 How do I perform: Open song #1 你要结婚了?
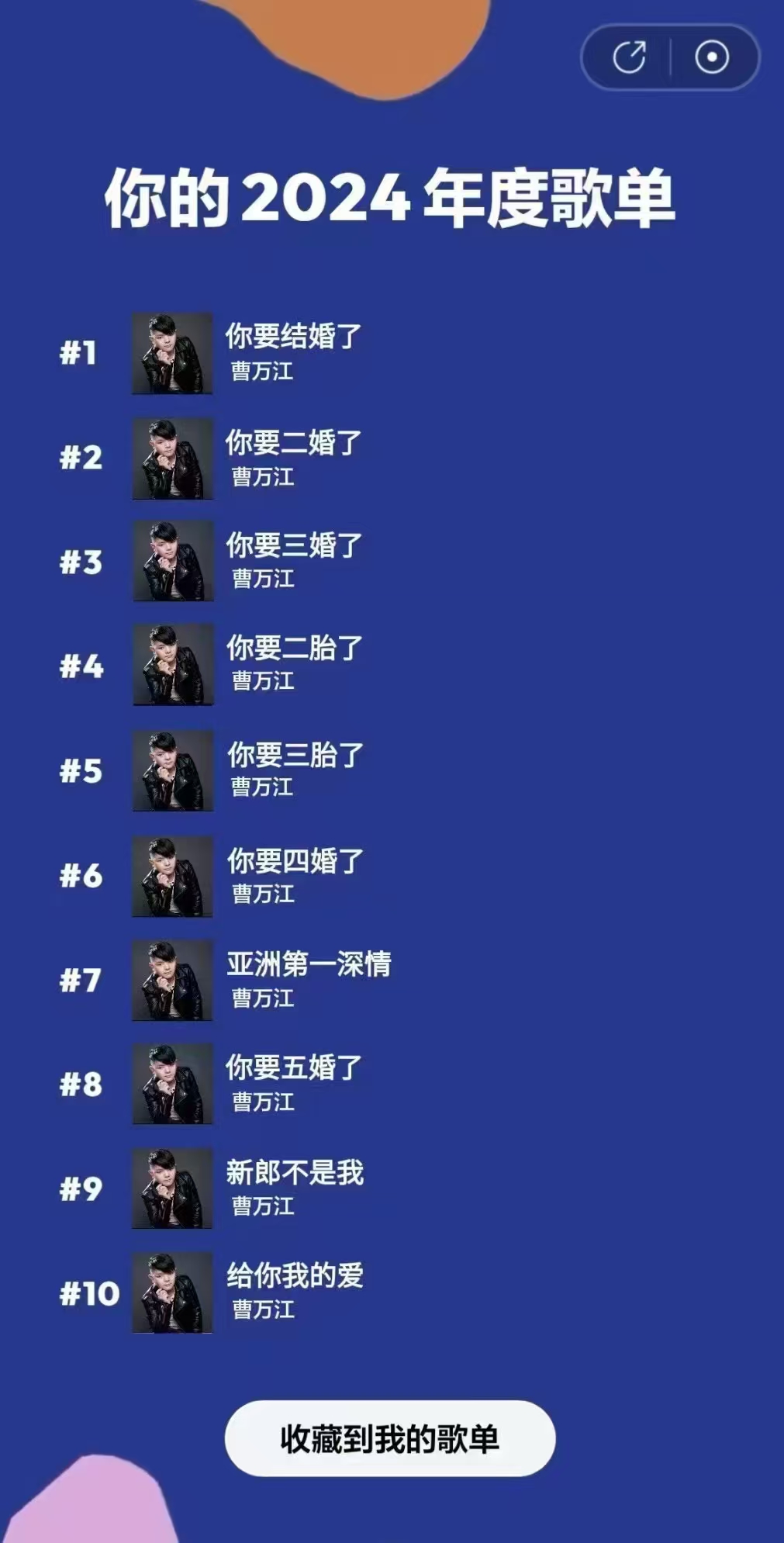click(x=293, y=337)
